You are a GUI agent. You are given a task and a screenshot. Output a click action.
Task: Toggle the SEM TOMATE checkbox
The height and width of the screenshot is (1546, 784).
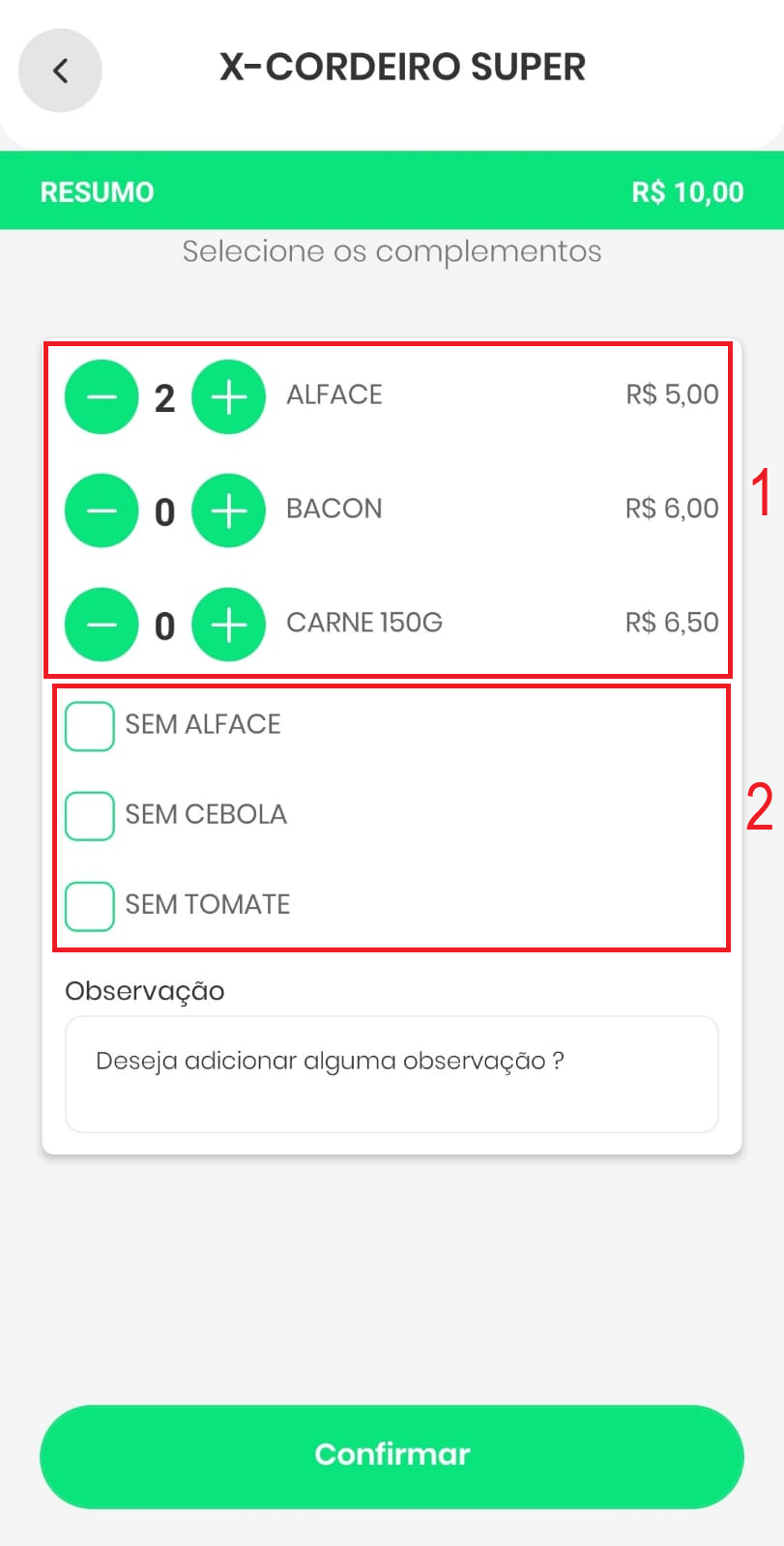(89, 906)
